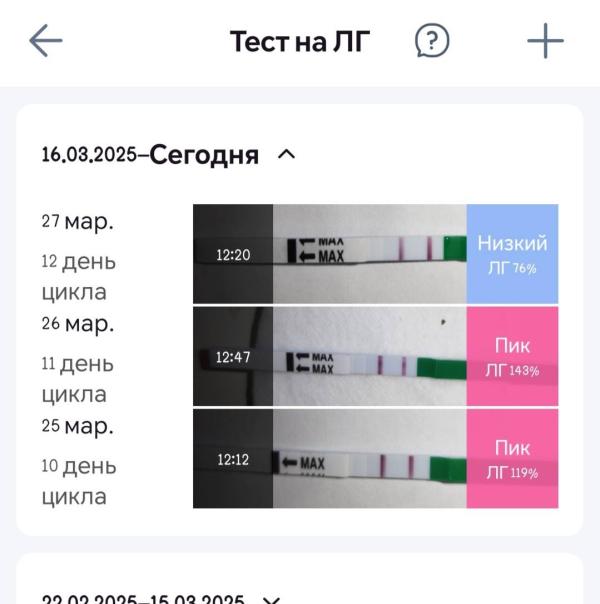Open the 26 мар. test photo entry
The height and width of the screenshot is (604, 600).
(369, 356)
